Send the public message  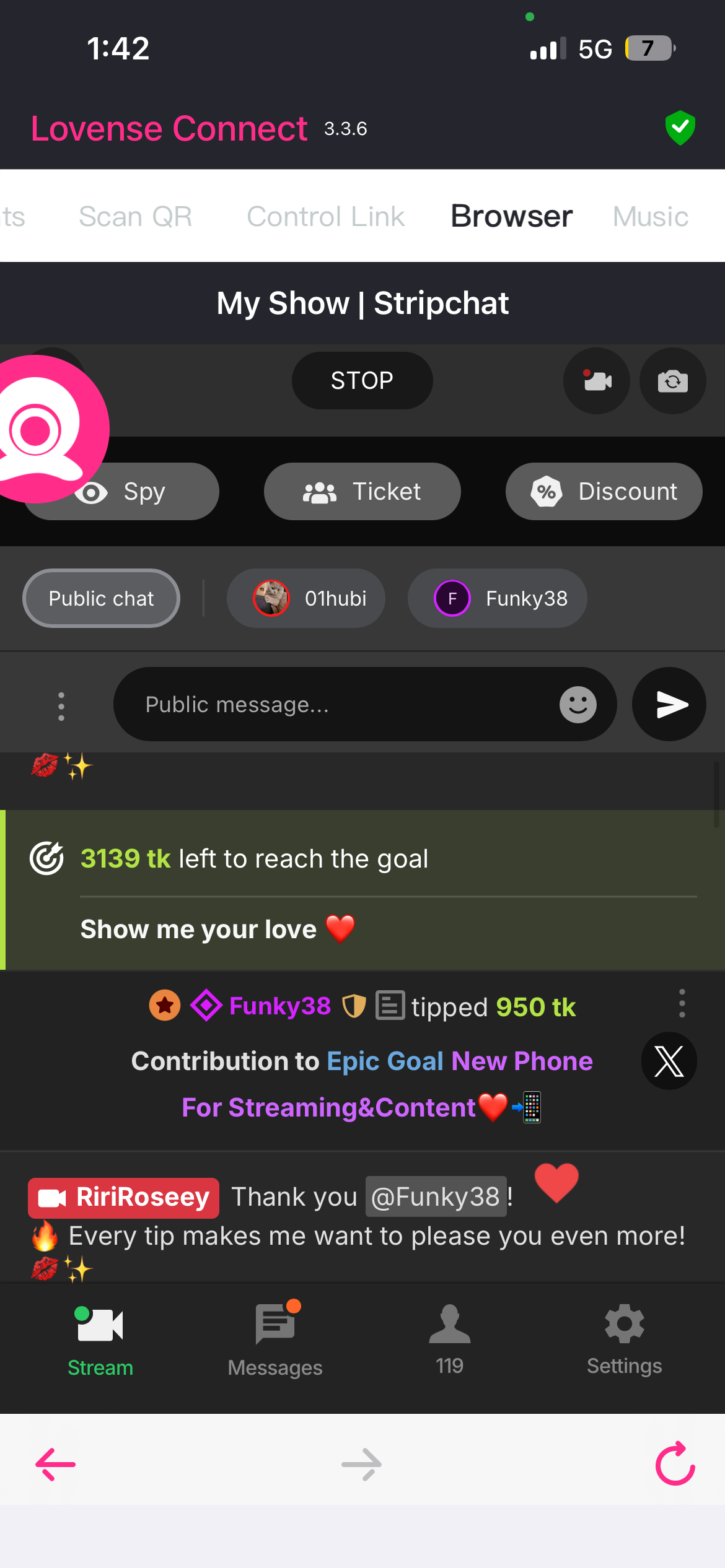click(x=669, y=704)
